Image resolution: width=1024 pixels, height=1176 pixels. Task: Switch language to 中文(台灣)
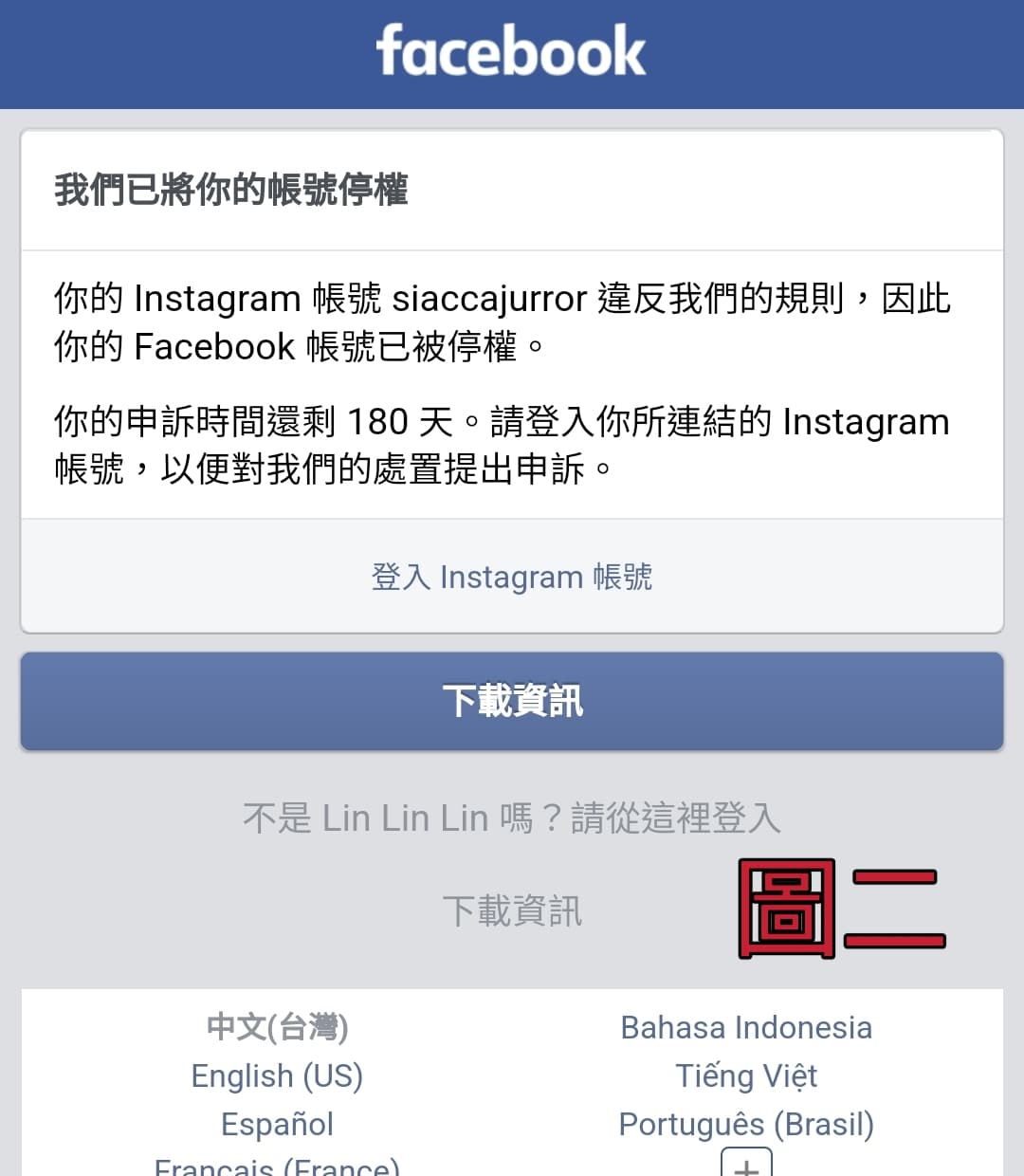pyautogui.click(x=277, y=1027)
